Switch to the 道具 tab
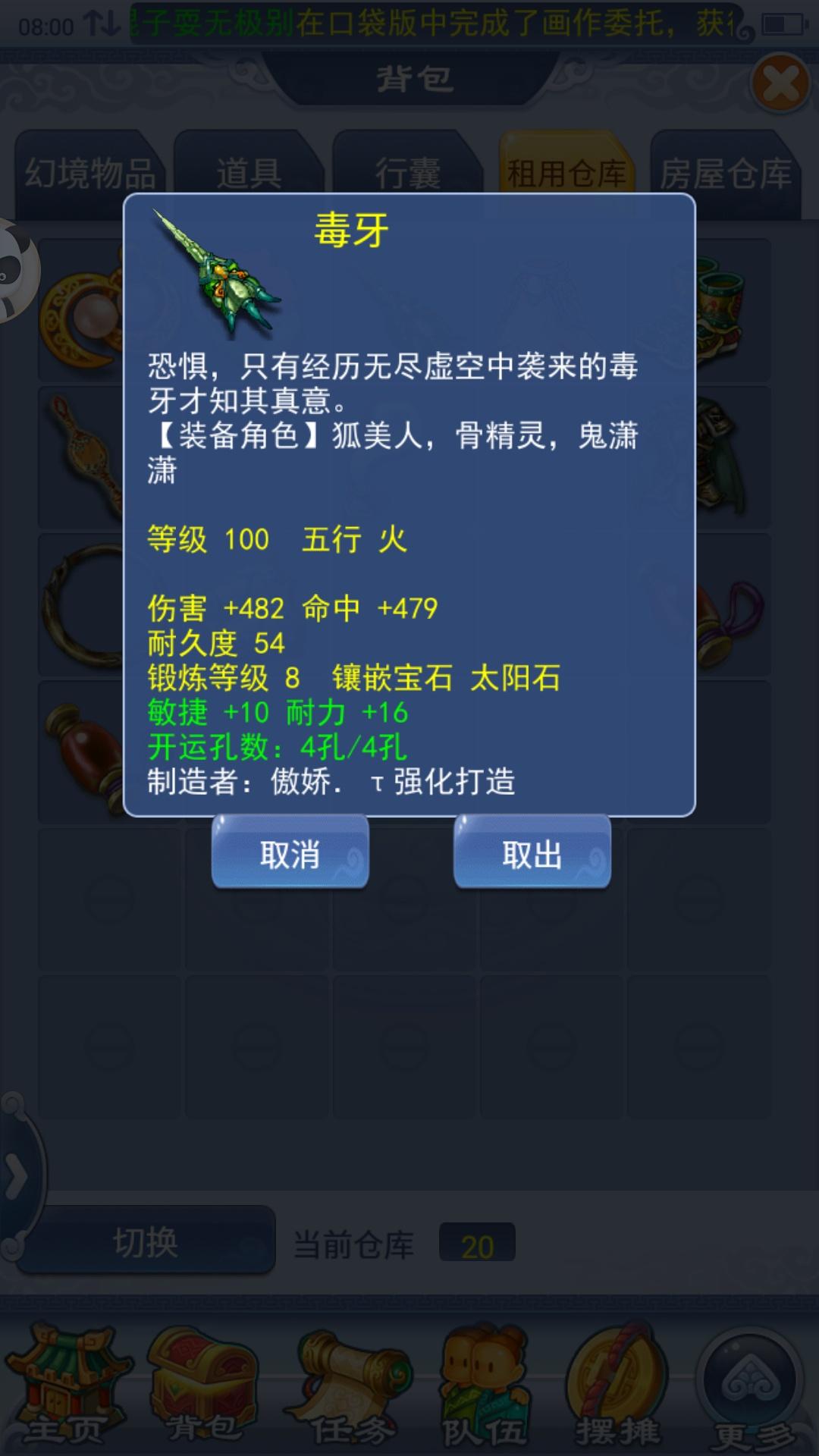Viewport: 819px width, 1456px height. [x=249, y=173]
